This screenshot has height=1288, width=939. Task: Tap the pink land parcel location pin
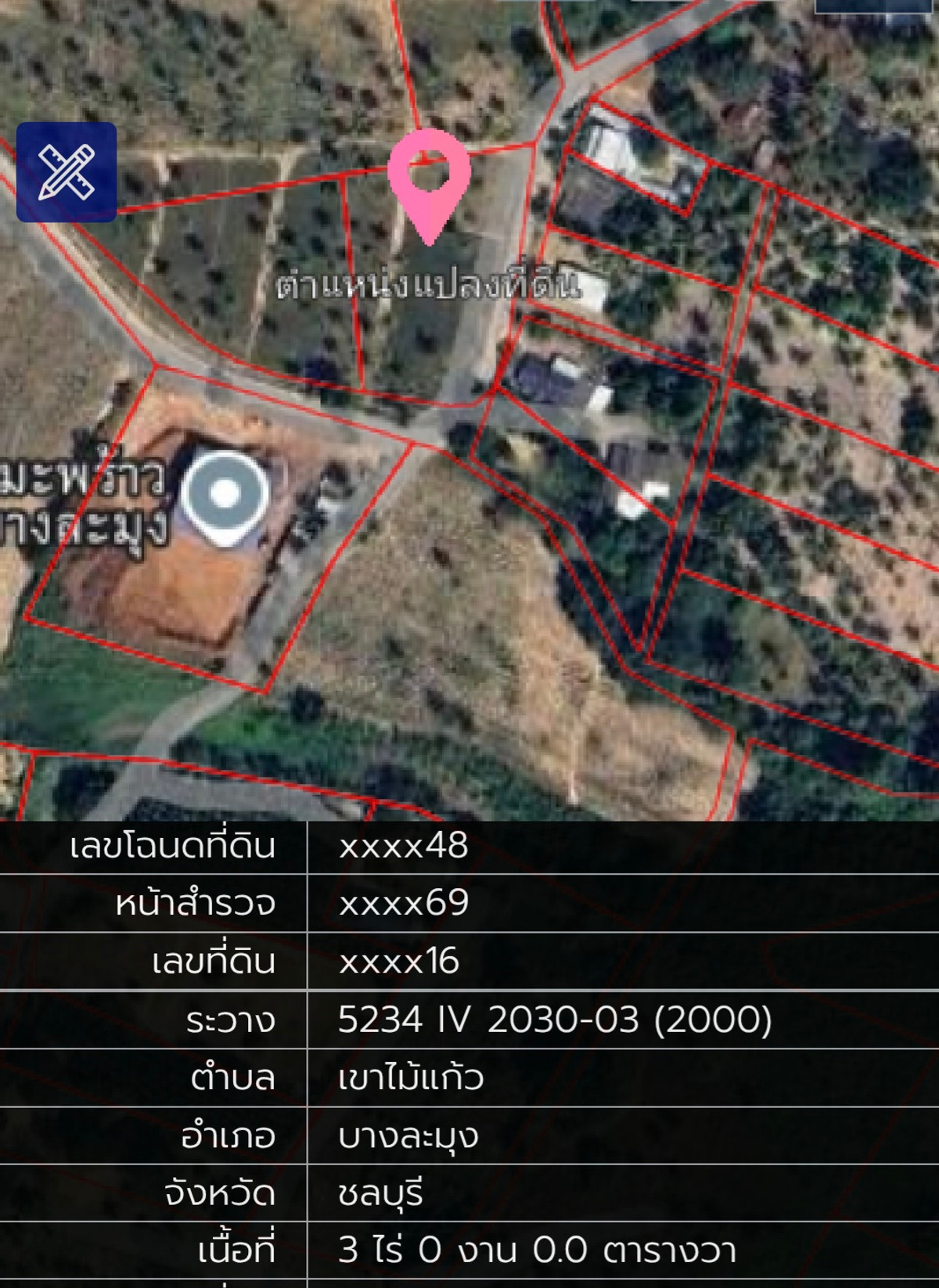429,178
